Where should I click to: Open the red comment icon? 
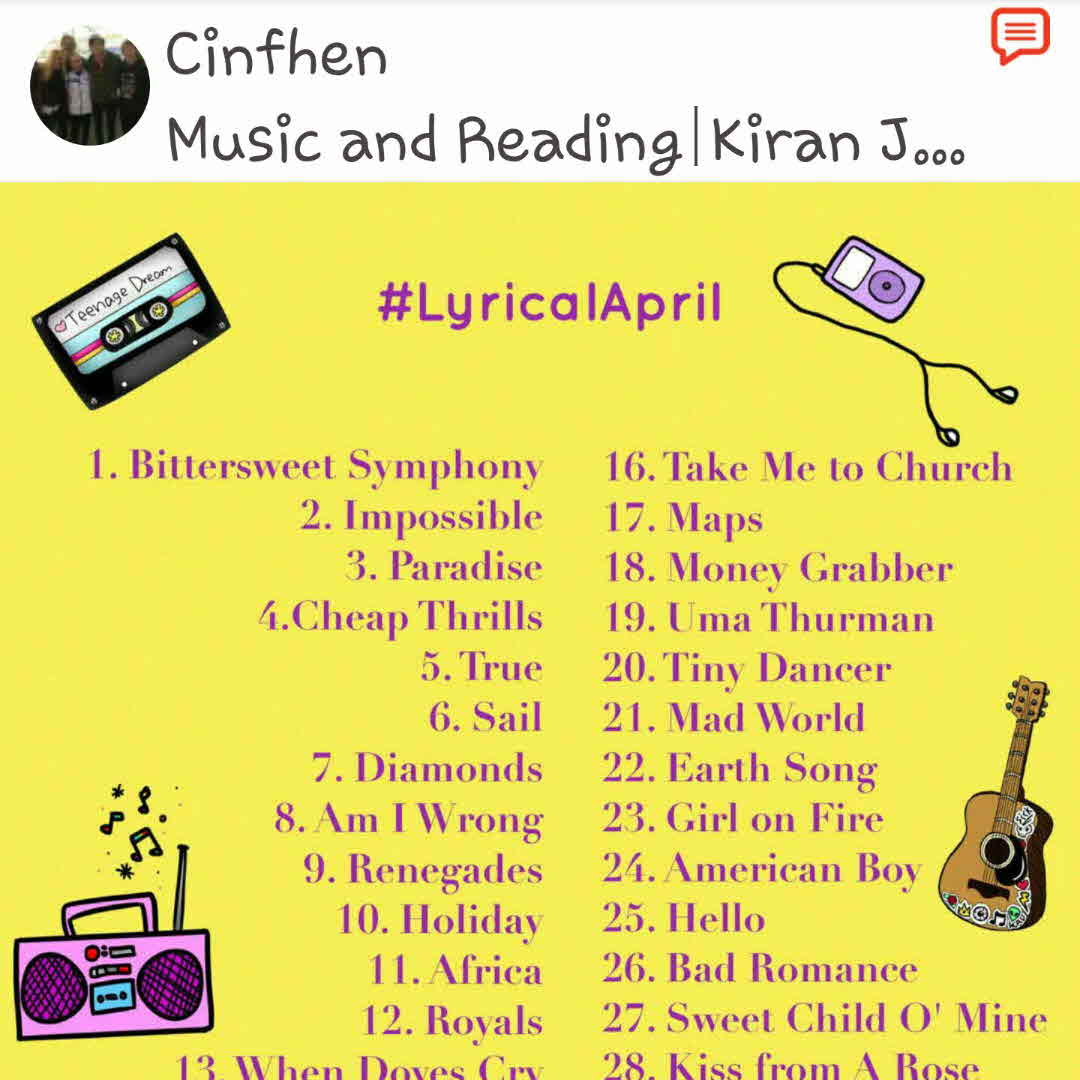[1020, 36]
